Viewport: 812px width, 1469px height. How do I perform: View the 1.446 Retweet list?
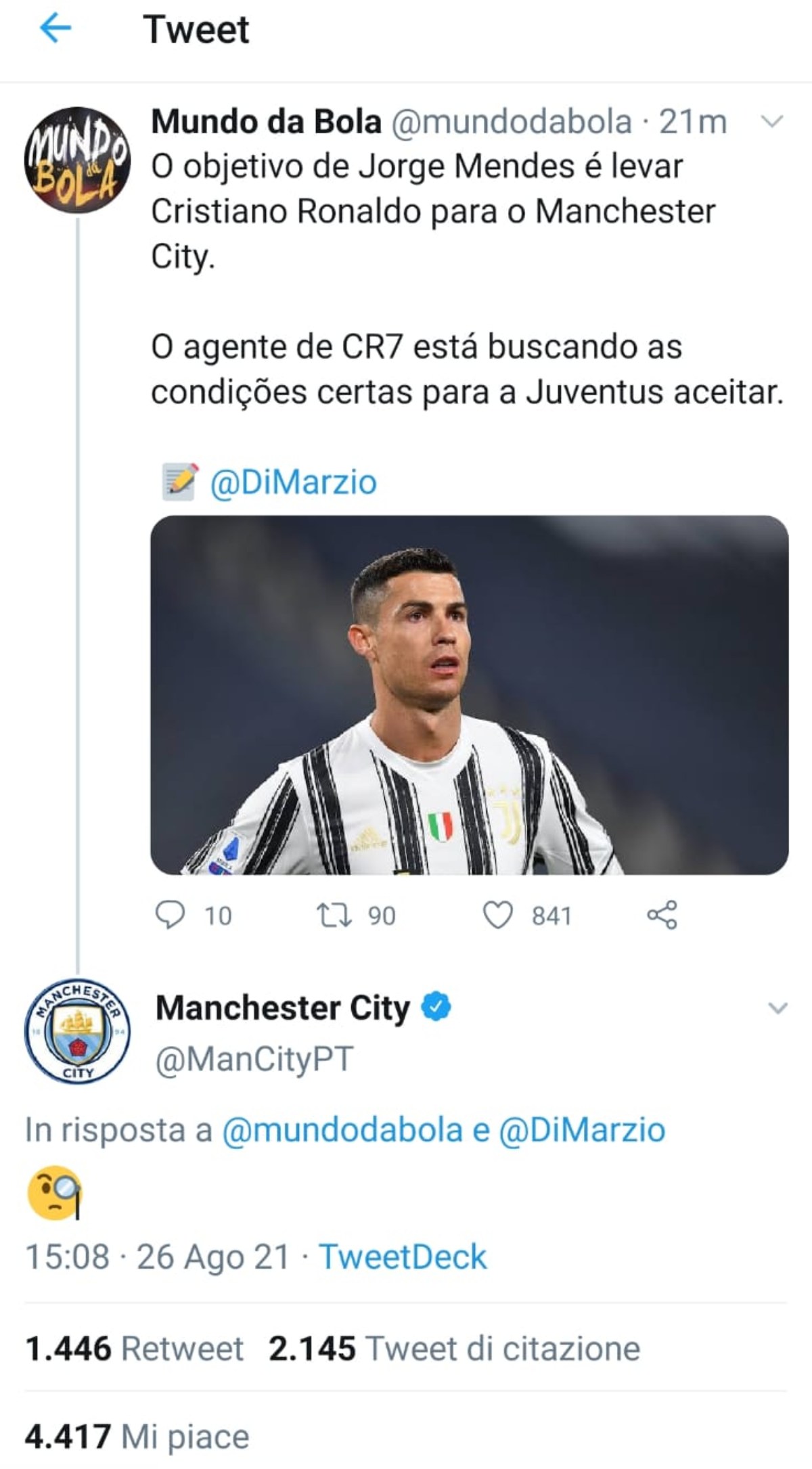click(134, 1349)
